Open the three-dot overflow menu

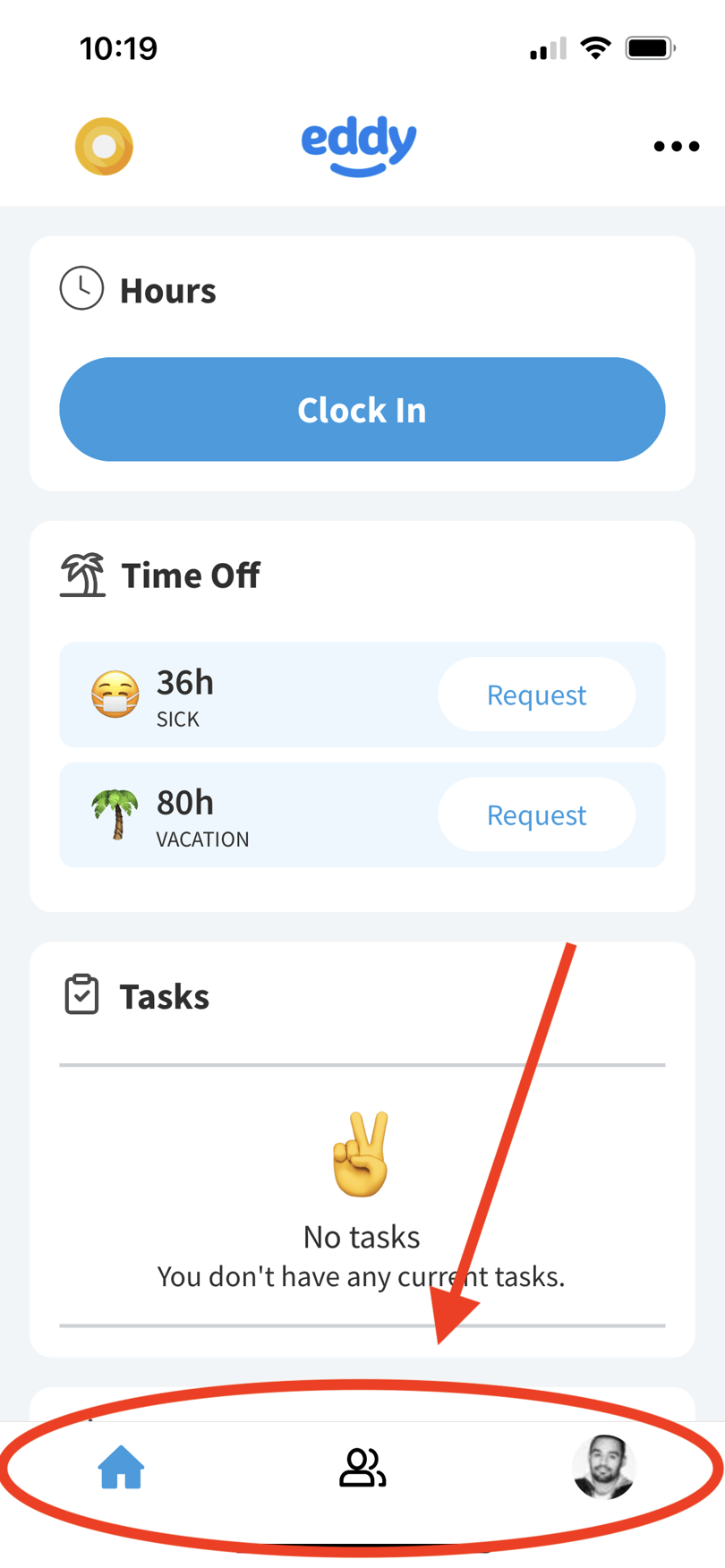pyautogui.click(x=676, y=146)
